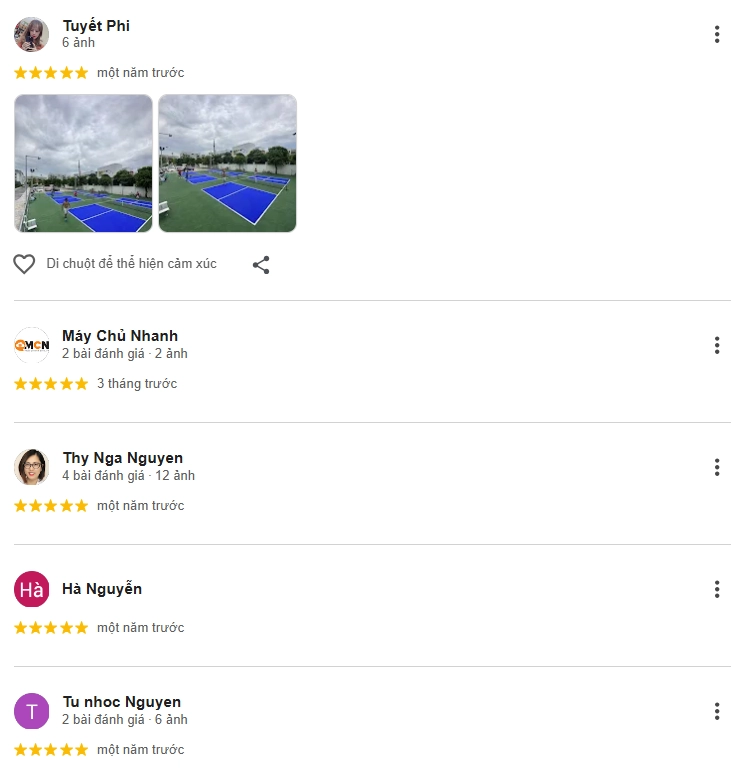Open the overflow menu on Tuyết Phi's review

(x=717, y=35)
